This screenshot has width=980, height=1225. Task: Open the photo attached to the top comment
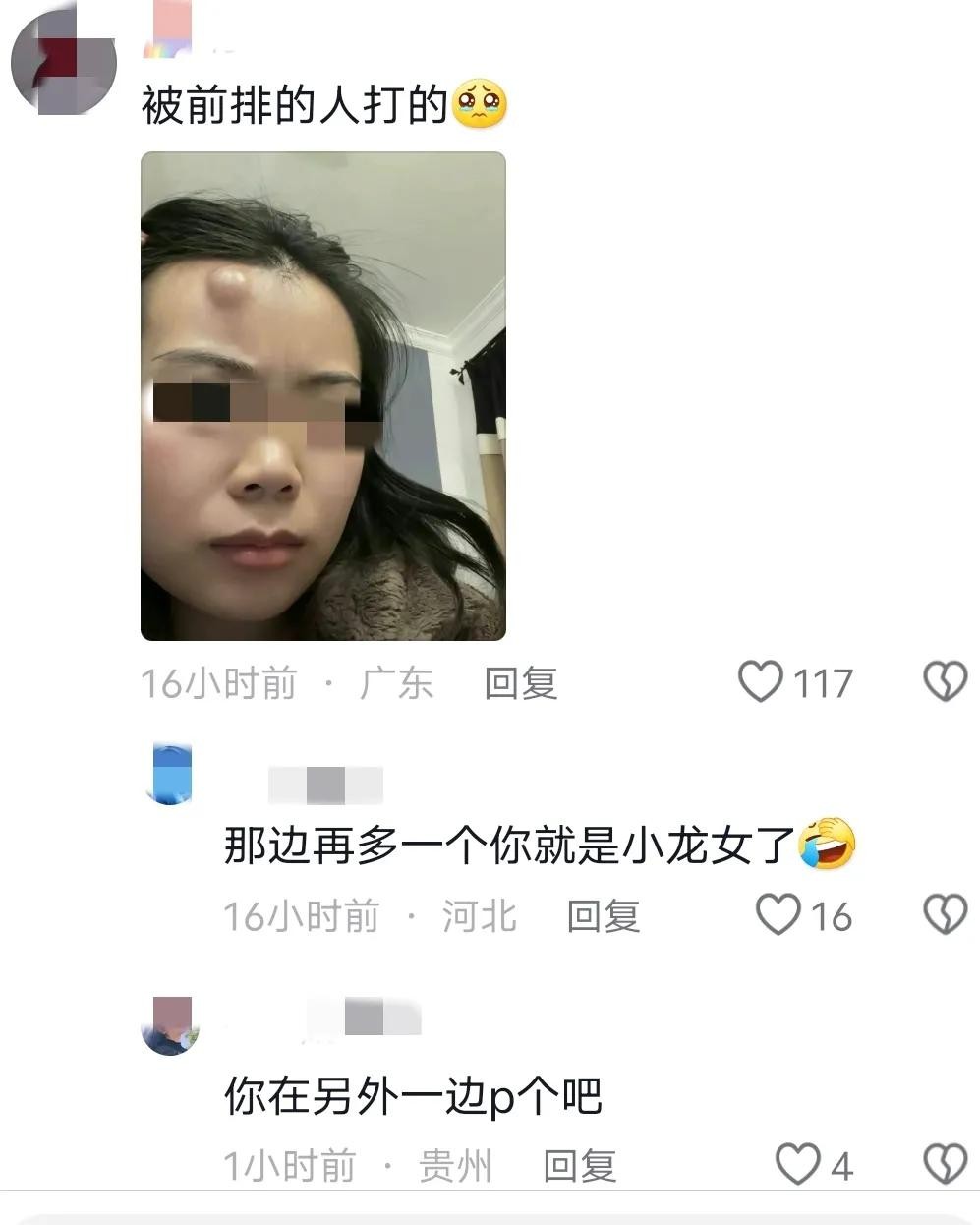[322, 396]
